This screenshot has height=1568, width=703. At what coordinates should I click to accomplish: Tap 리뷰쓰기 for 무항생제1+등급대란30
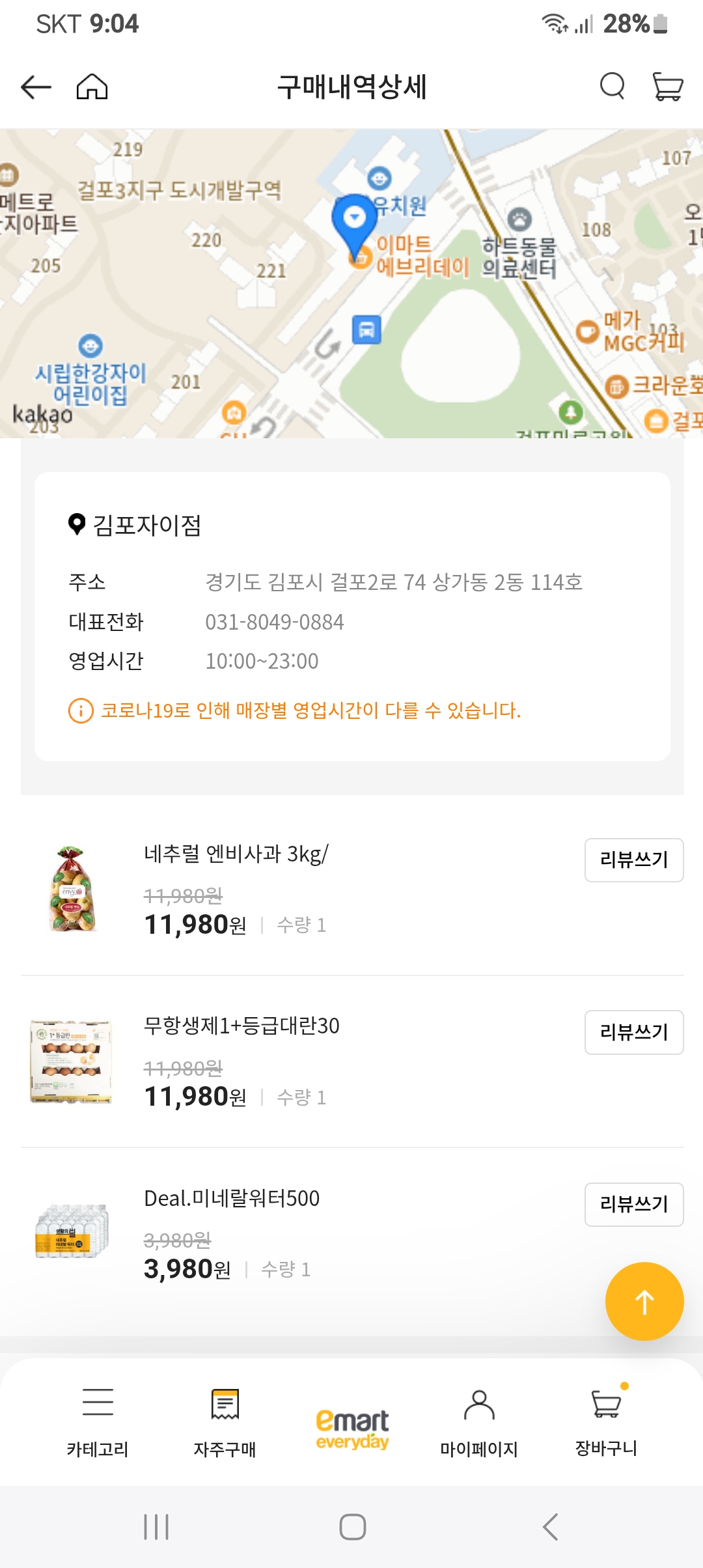click(633, 1033)
